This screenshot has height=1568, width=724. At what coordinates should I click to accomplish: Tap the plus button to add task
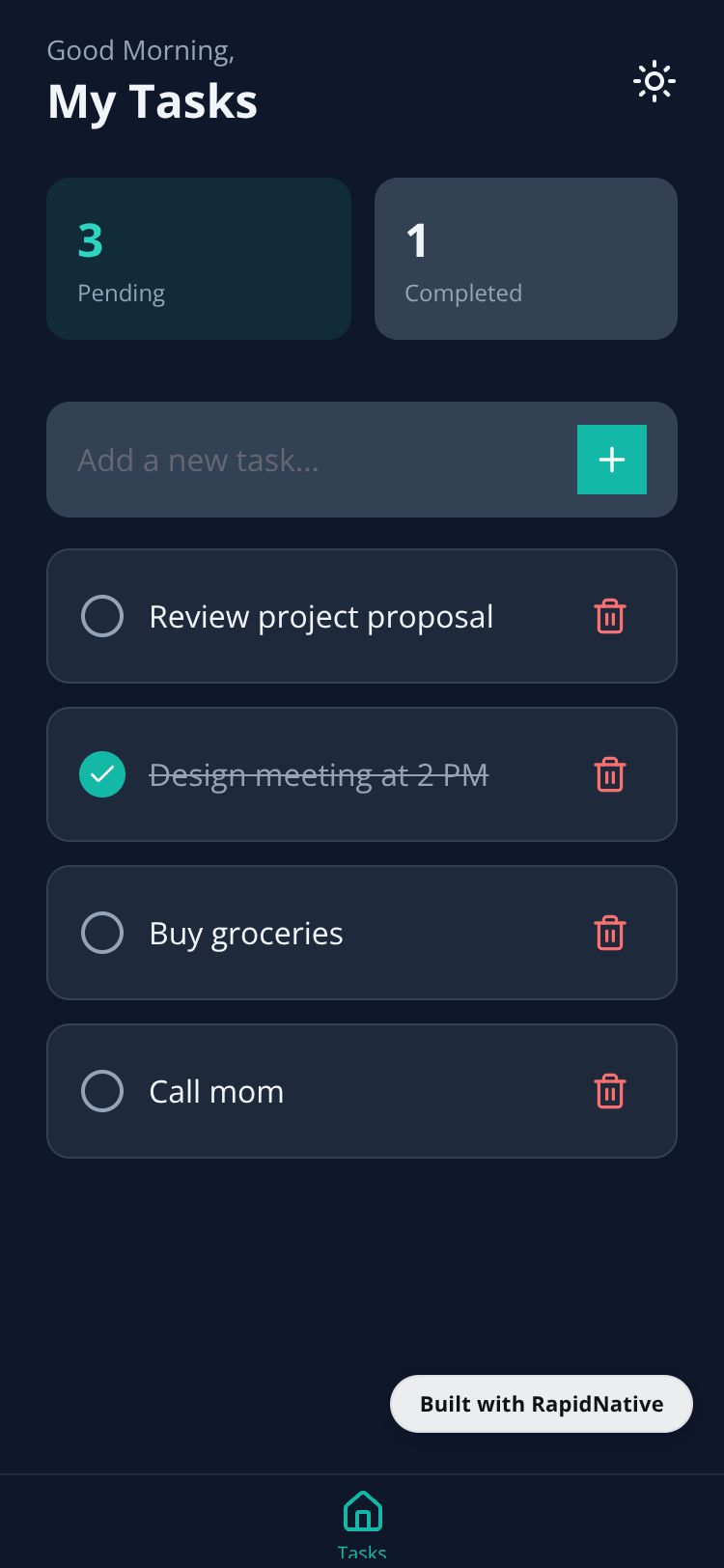tap(611, 460)
